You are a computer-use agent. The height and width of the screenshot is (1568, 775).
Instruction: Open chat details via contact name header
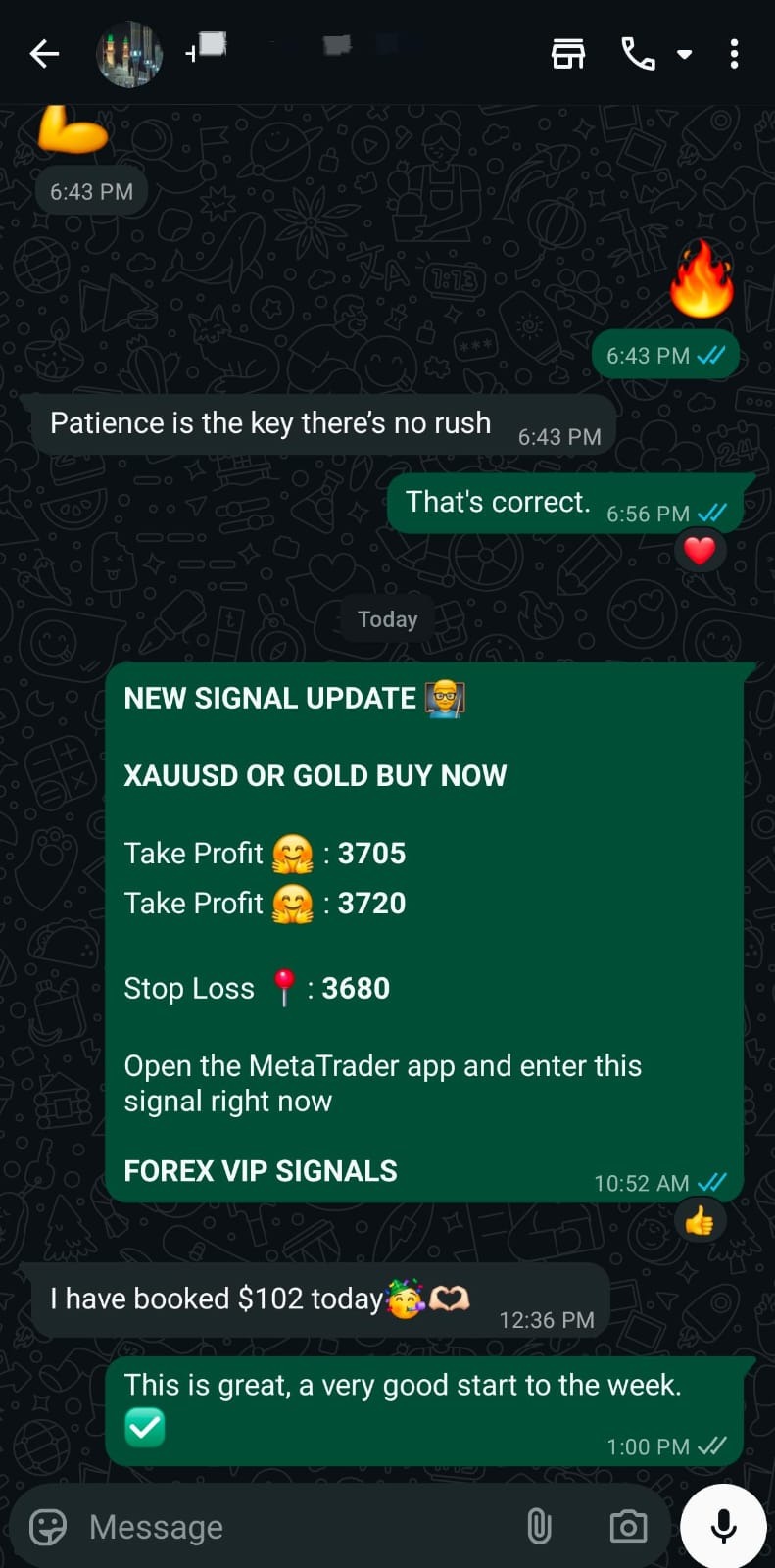point(294,54)
